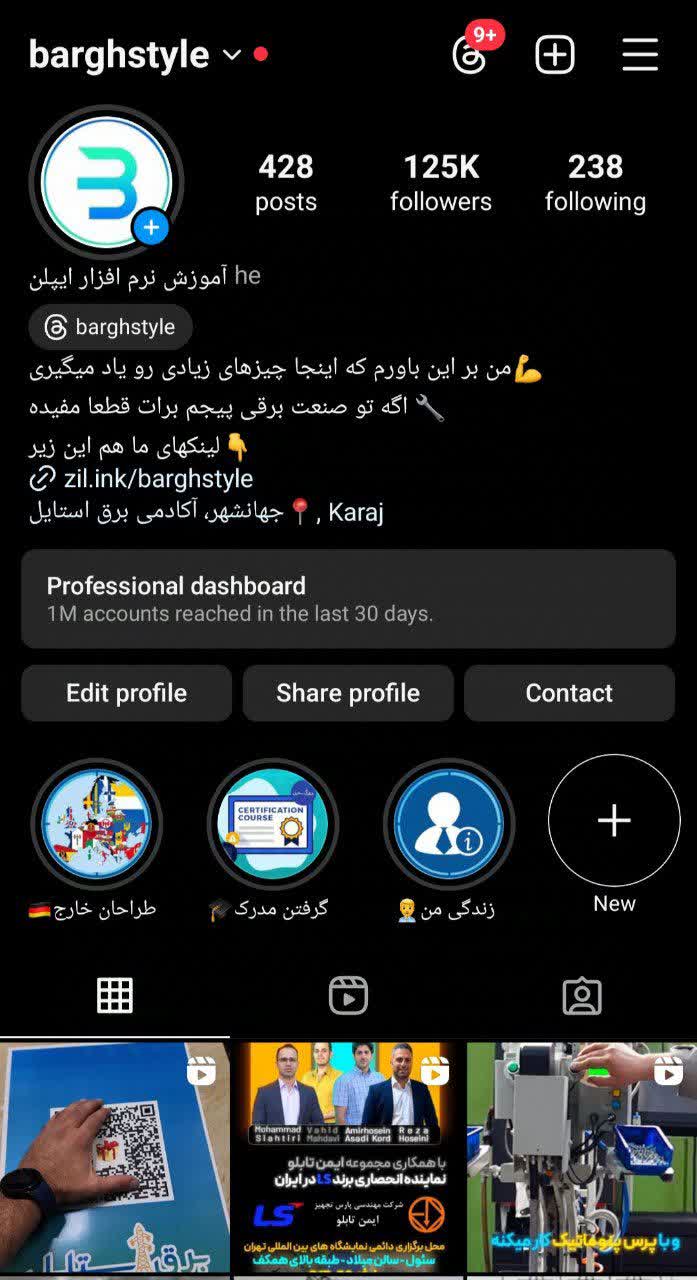Open the barghstyle Threads chip
This screenshot has height=1280, width=697.
click(110, 327)
